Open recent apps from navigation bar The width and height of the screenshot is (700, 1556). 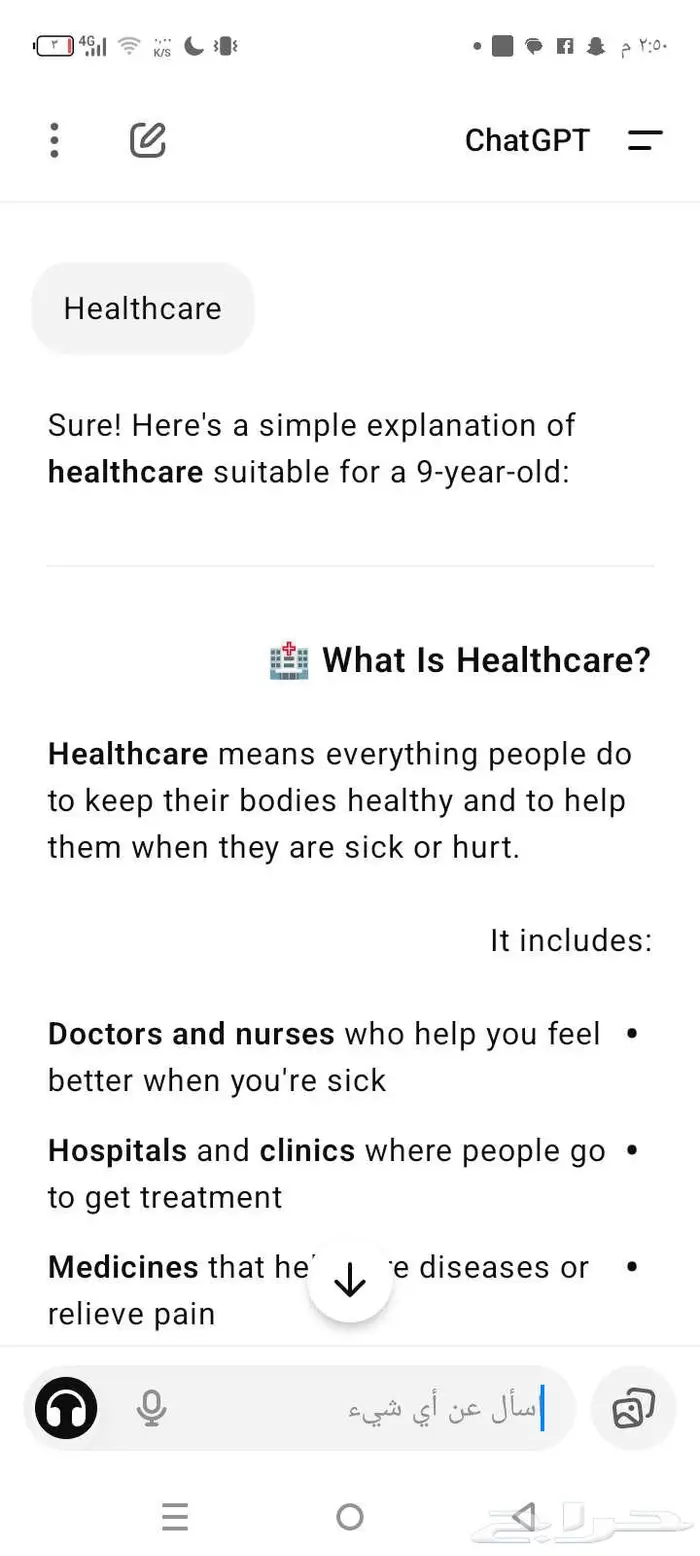click(175, 1517)
